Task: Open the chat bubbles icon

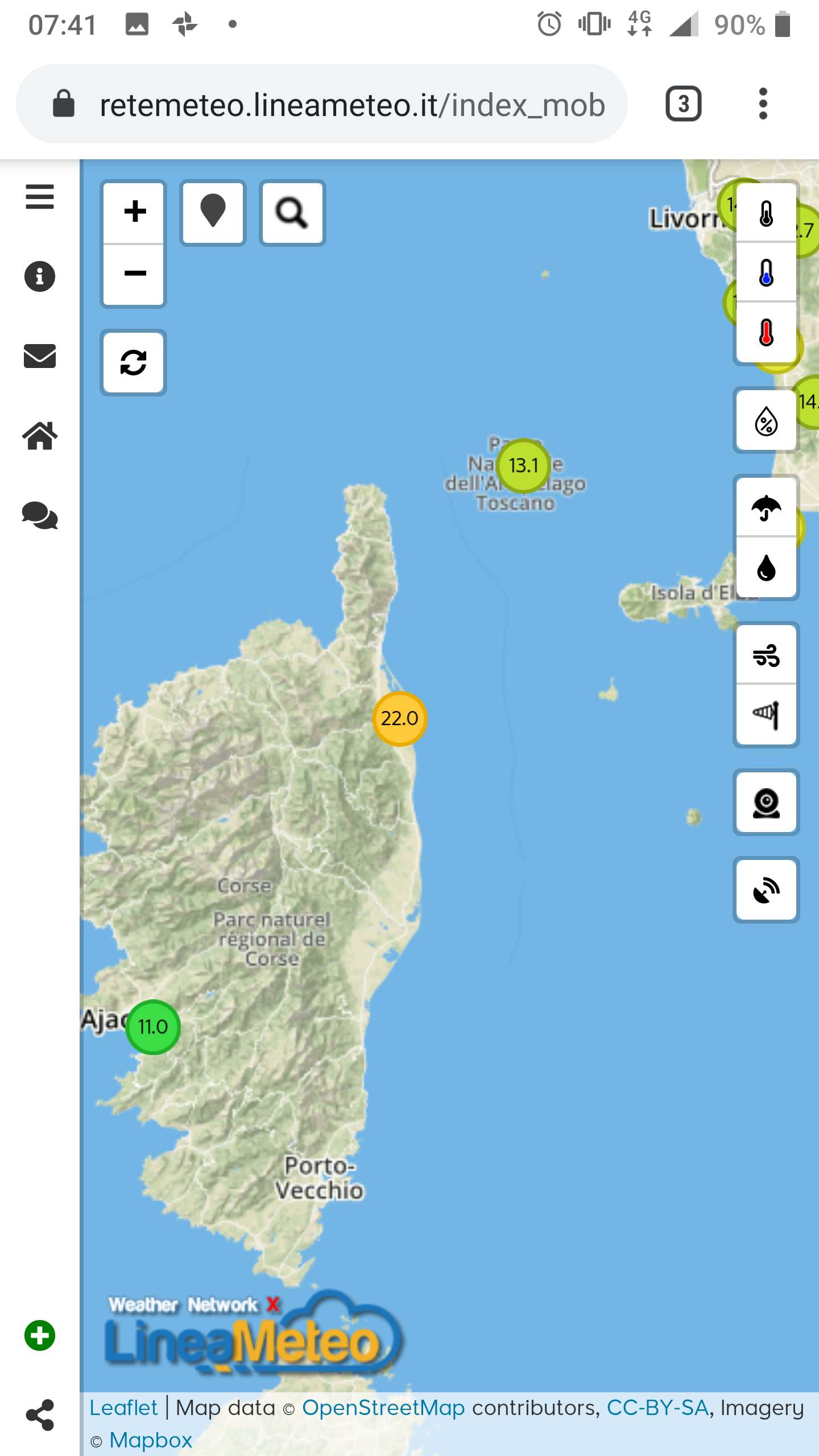Action: [40, 516]
